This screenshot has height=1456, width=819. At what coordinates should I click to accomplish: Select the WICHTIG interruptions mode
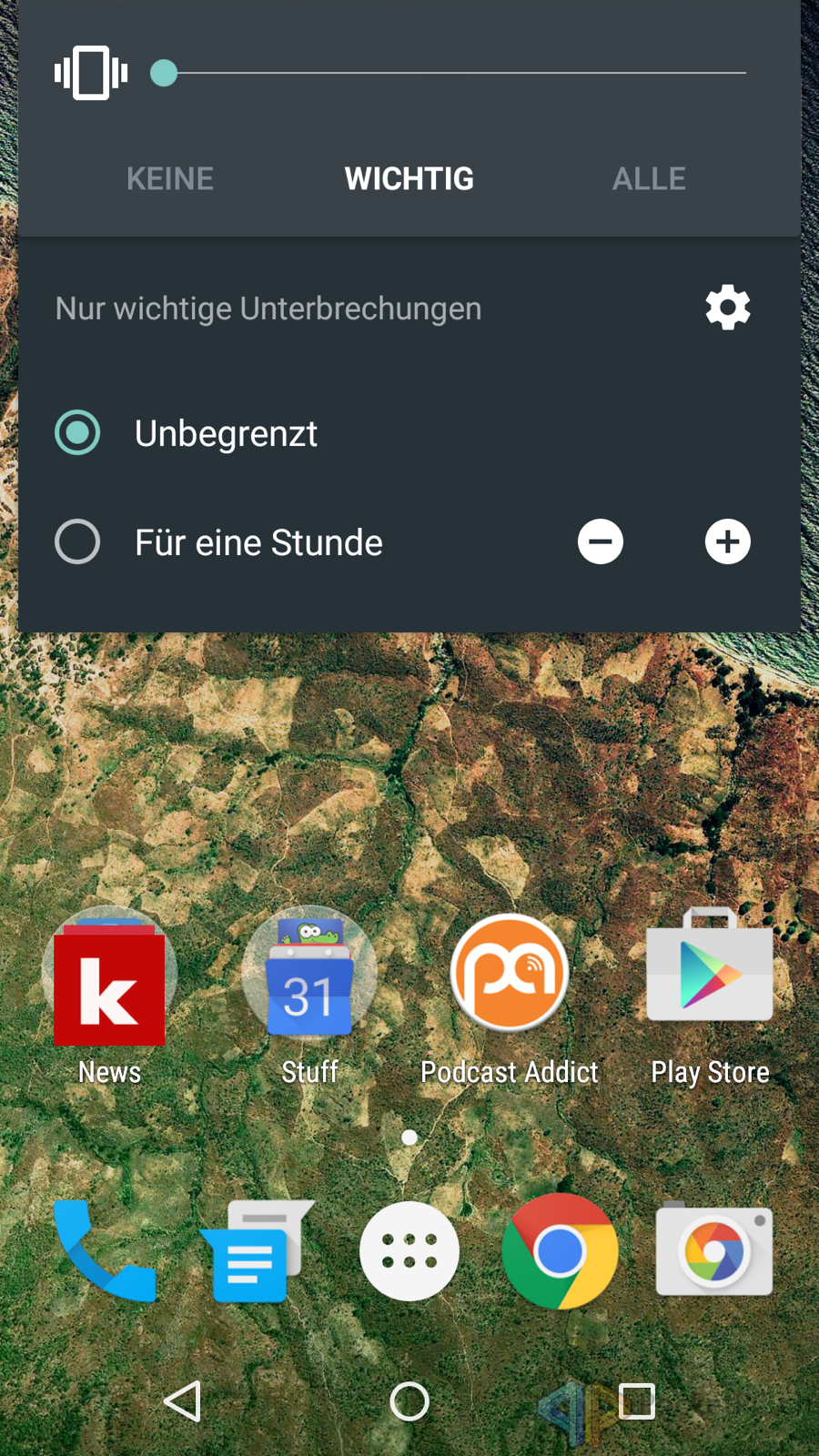(x=409, y=178)
